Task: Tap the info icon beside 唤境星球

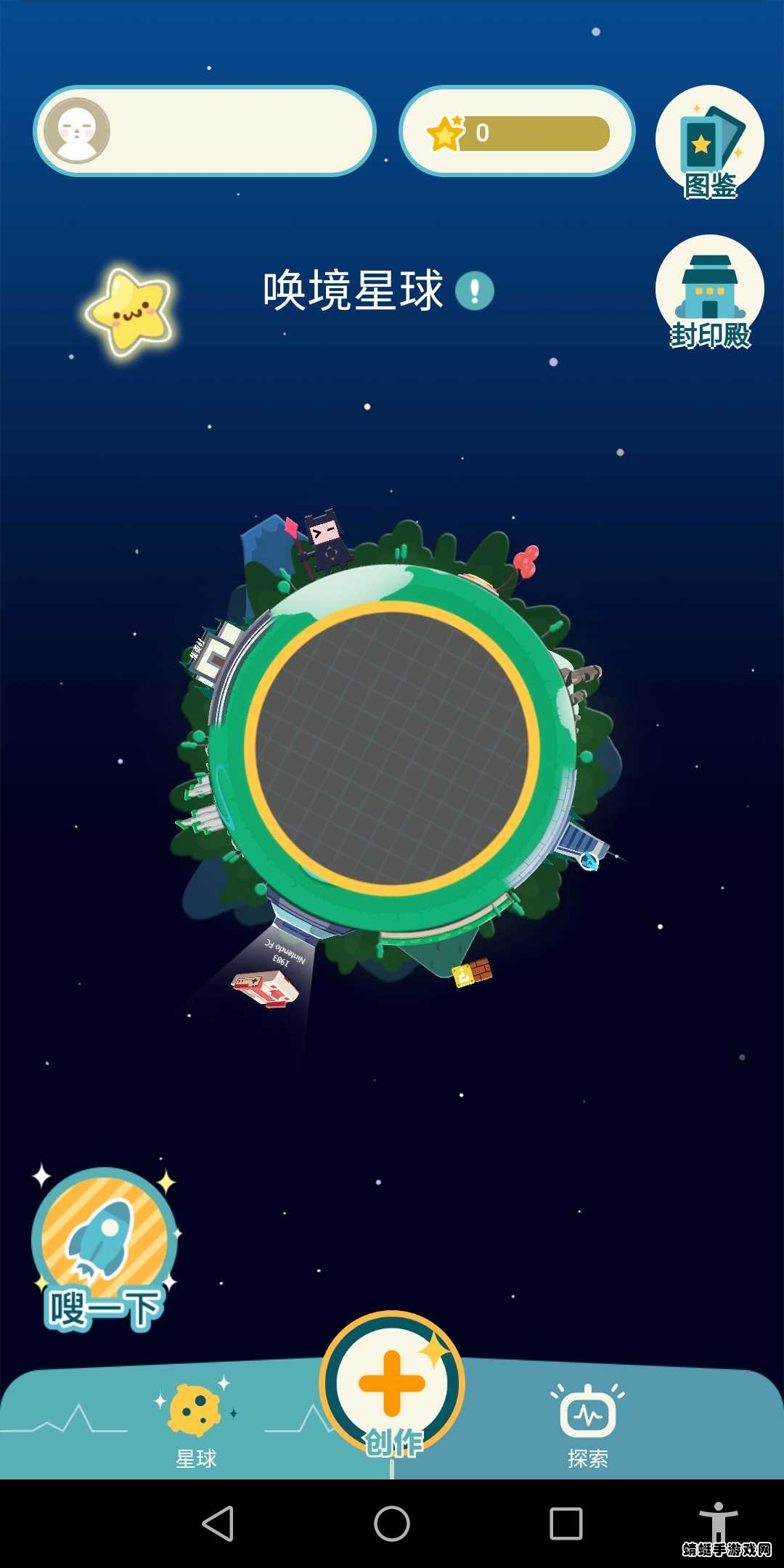Action: tap(475, 291)
